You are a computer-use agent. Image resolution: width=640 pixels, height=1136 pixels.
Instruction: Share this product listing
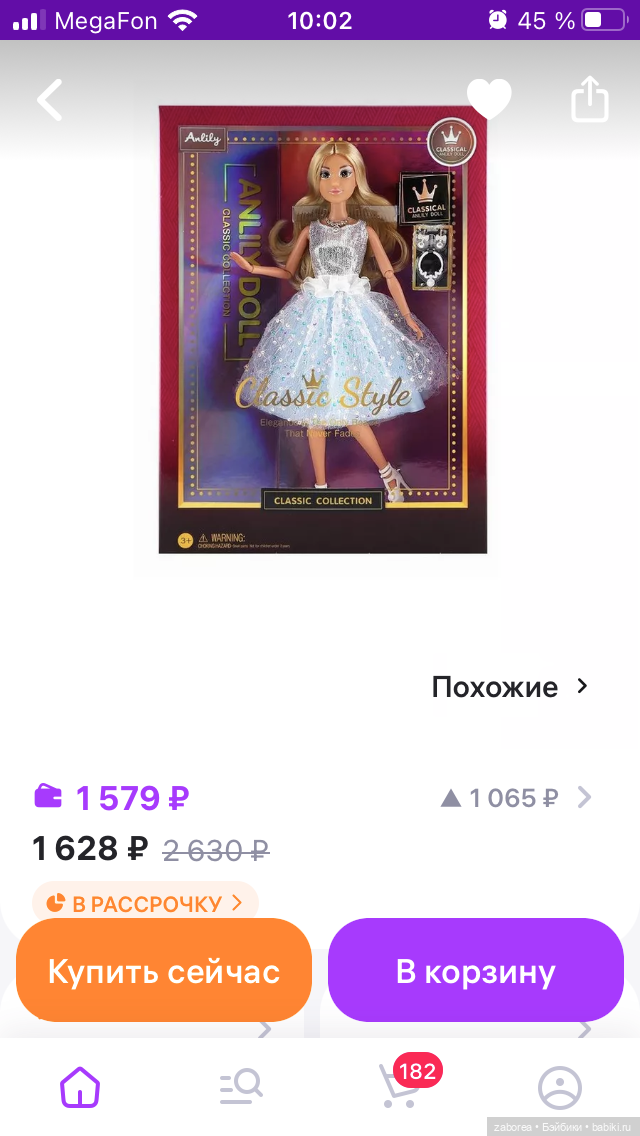click(x=589, y=99)
